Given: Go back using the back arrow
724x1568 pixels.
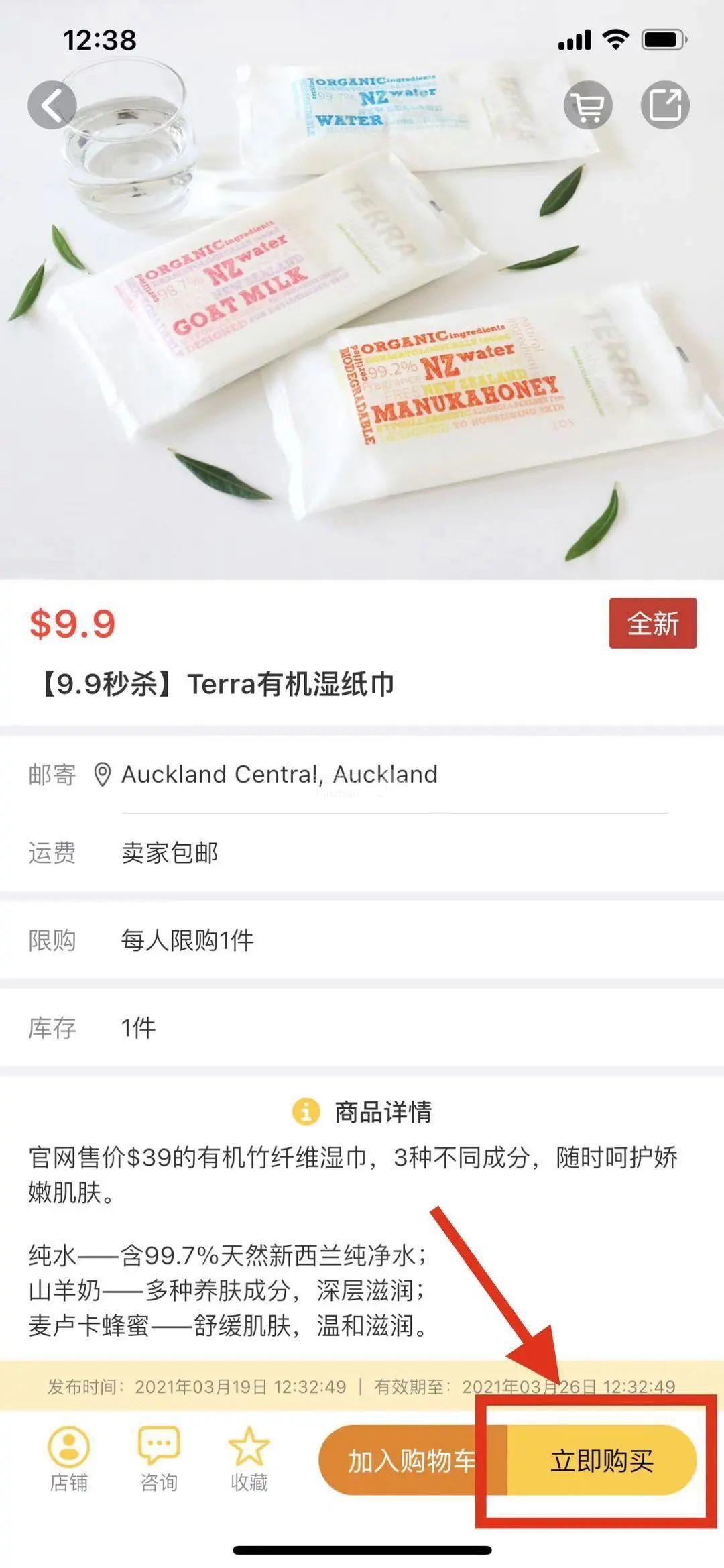Looking at the screenshot, I should [x=52, y=105].
